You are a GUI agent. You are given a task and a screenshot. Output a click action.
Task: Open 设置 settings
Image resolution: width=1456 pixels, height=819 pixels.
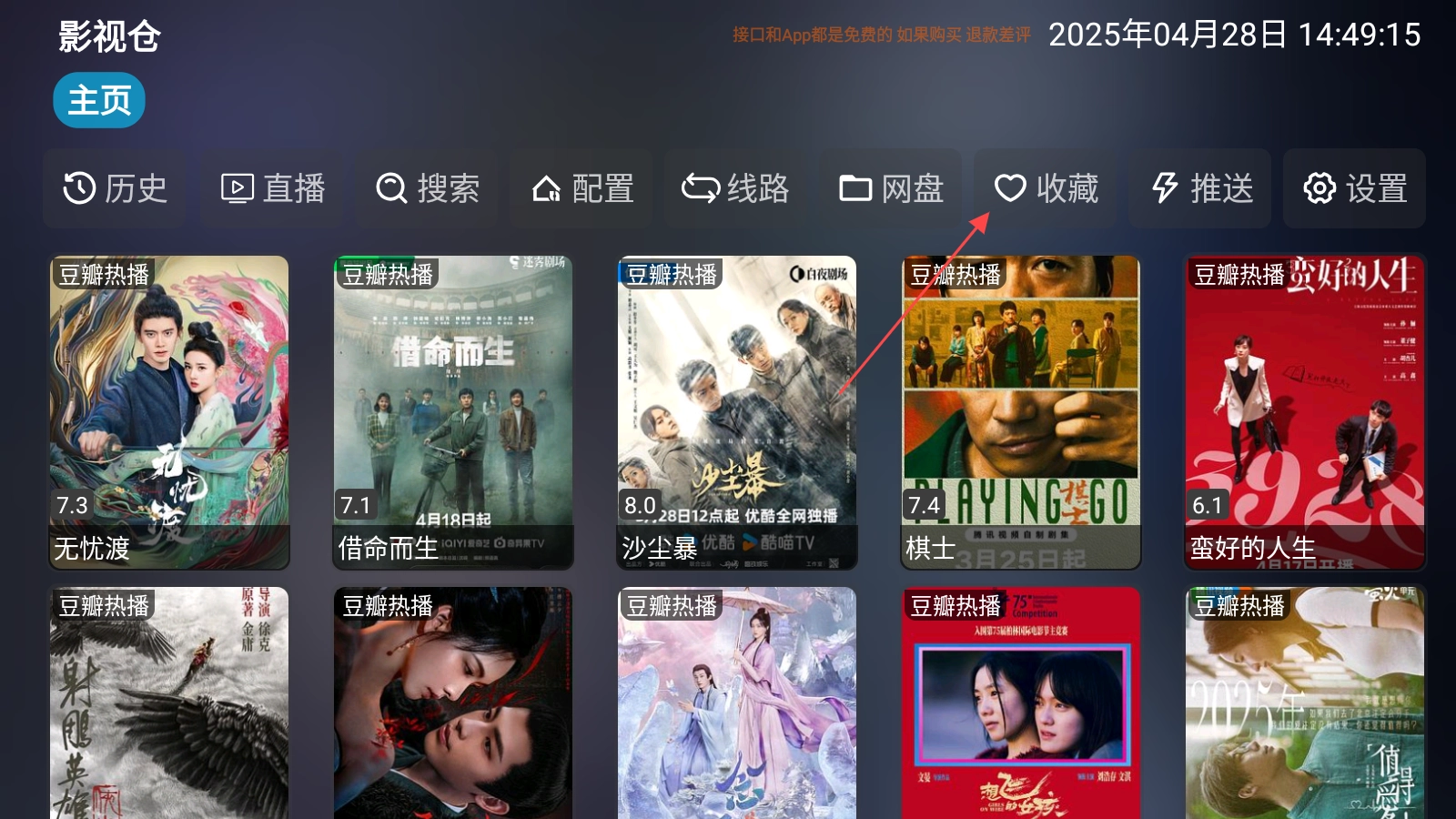coord(1355,188)
